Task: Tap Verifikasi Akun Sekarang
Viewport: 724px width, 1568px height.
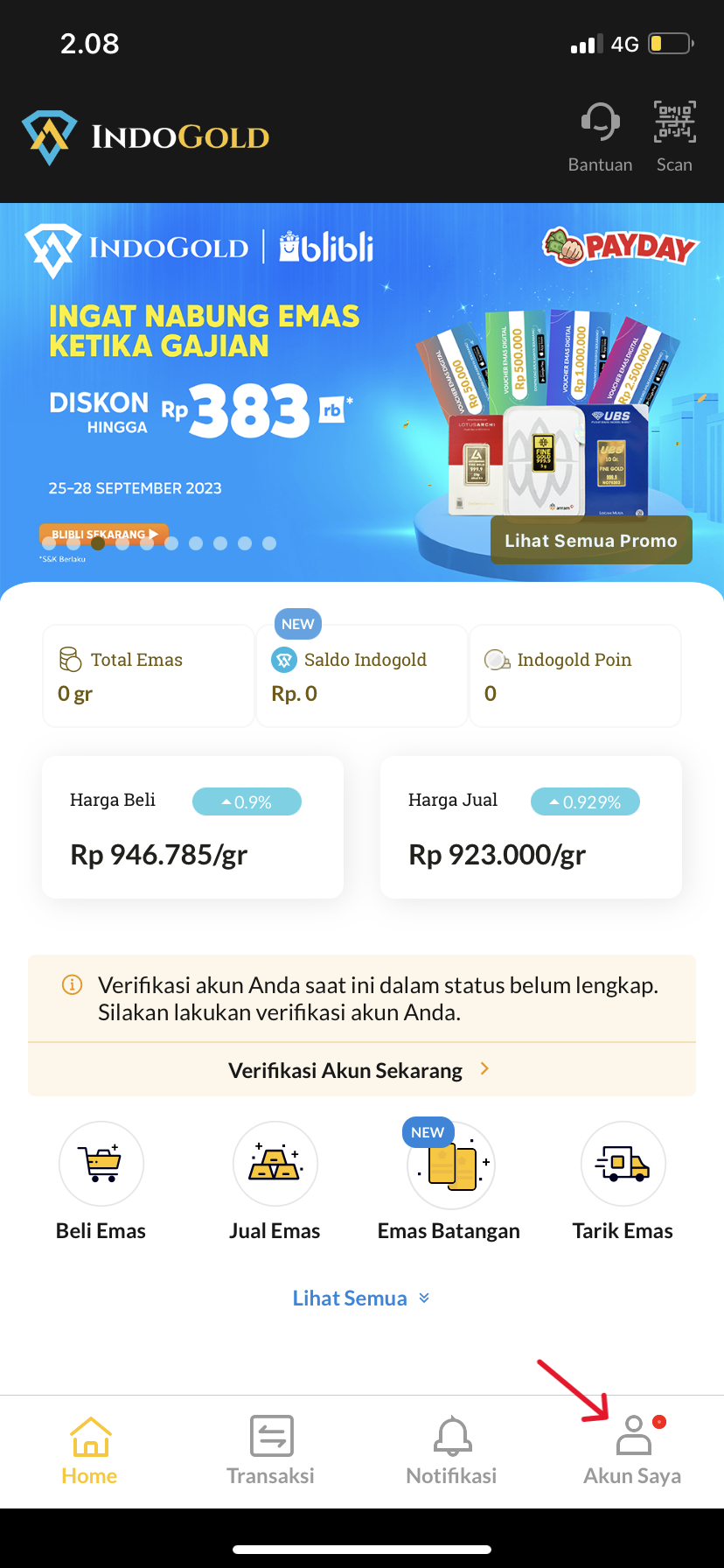Action: 360,1070
